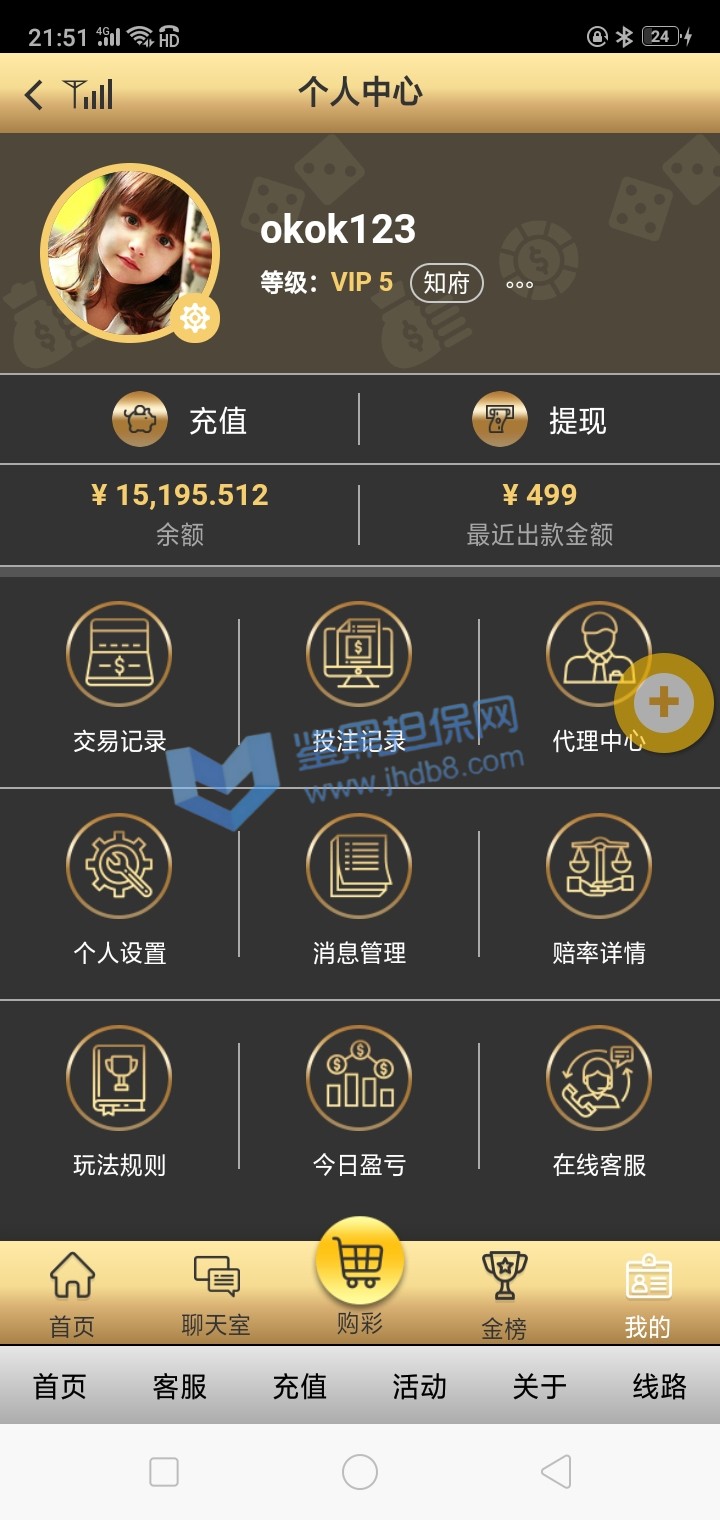View 赔率详情
The image size is (720, 1520).
599,890
